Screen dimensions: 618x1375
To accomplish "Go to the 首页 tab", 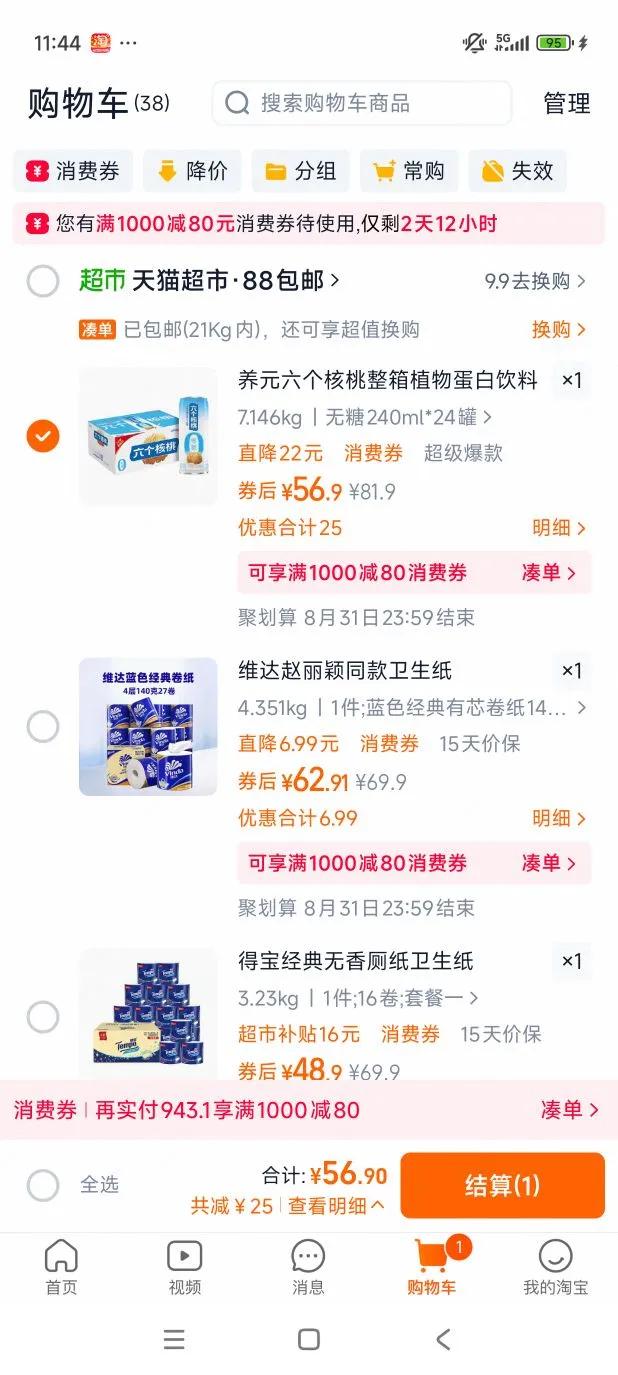I will click(61, 1267).
